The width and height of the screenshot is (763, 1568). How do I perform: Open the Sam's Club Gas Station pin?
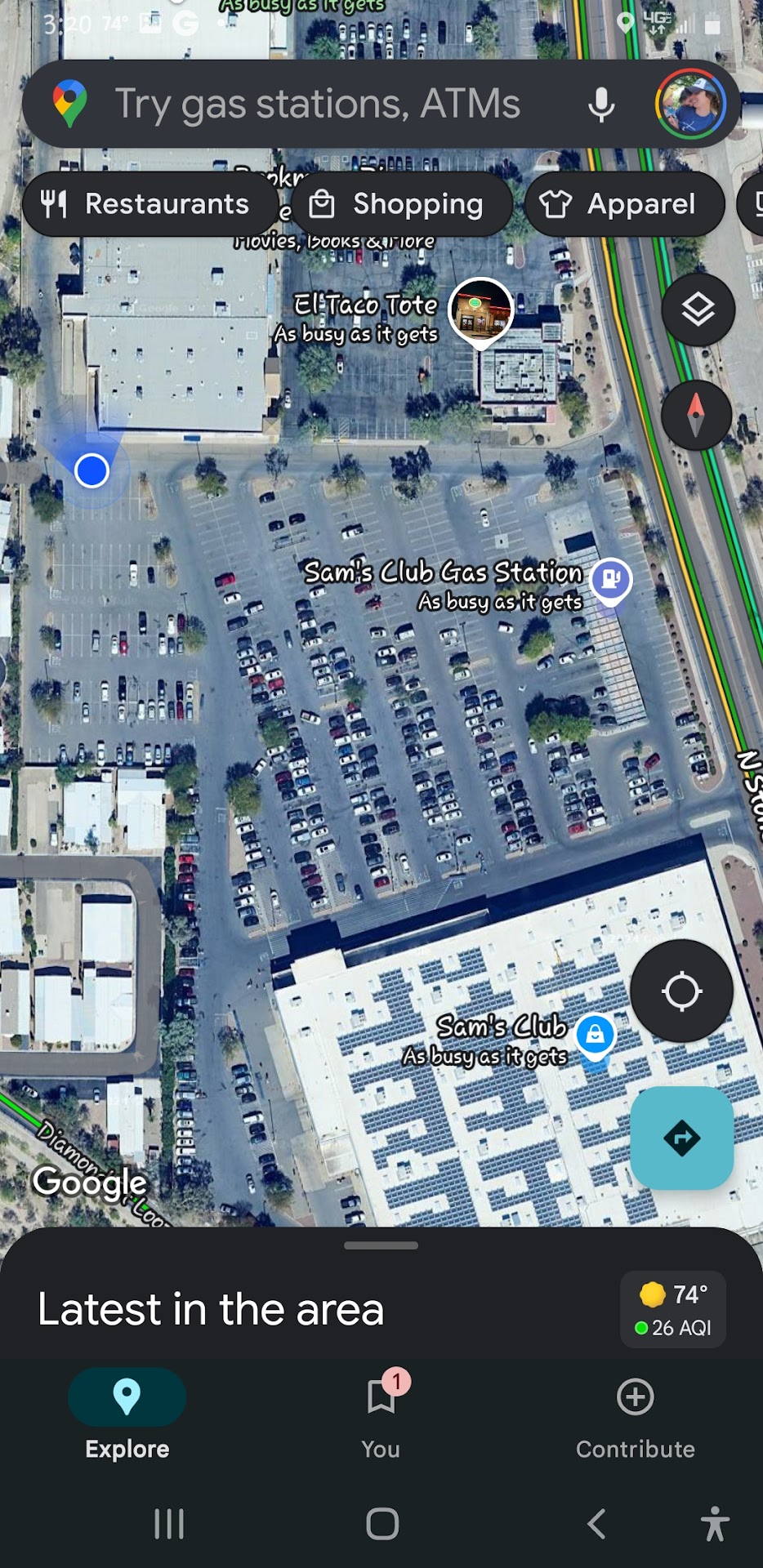610,580
